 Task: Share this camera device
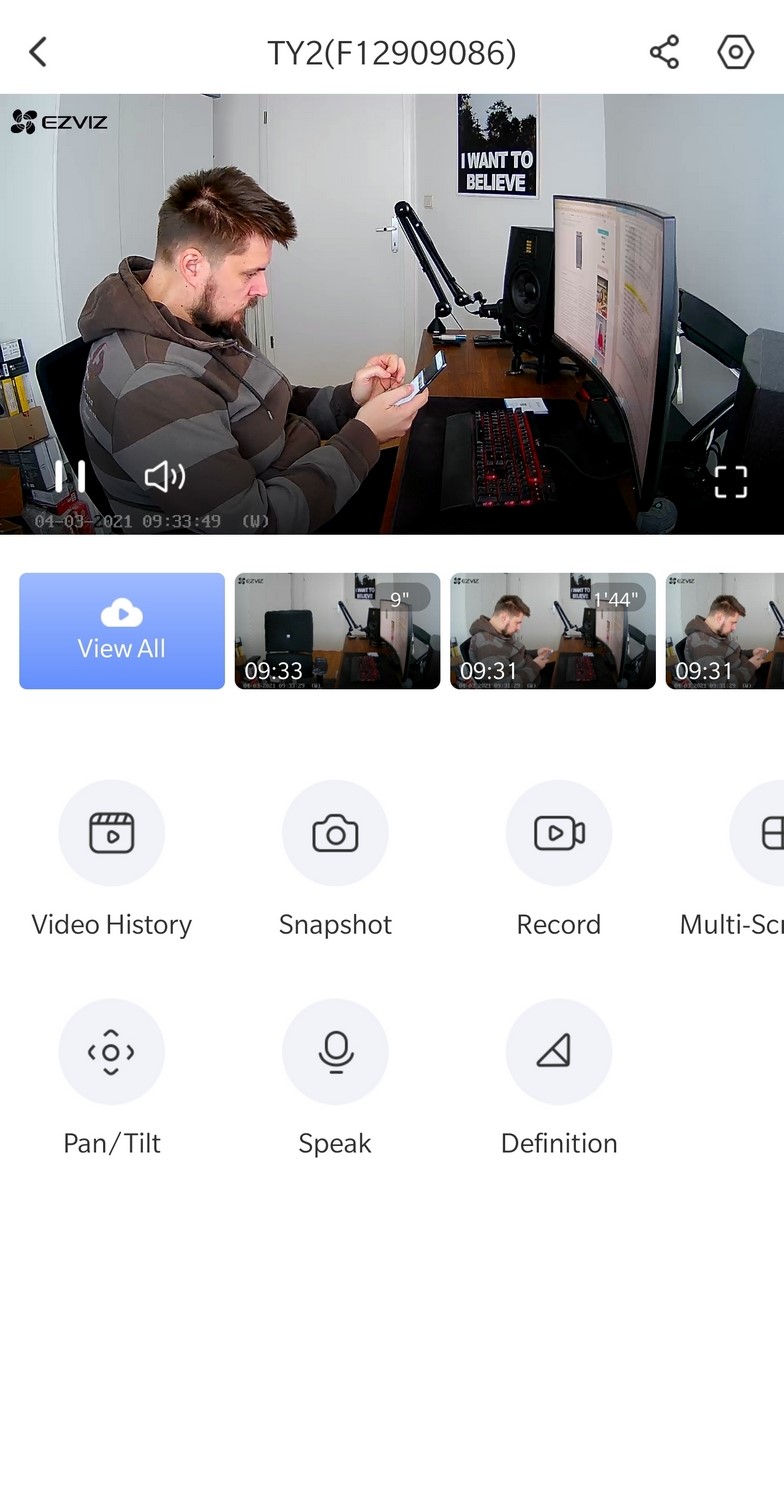click(664, 52)
